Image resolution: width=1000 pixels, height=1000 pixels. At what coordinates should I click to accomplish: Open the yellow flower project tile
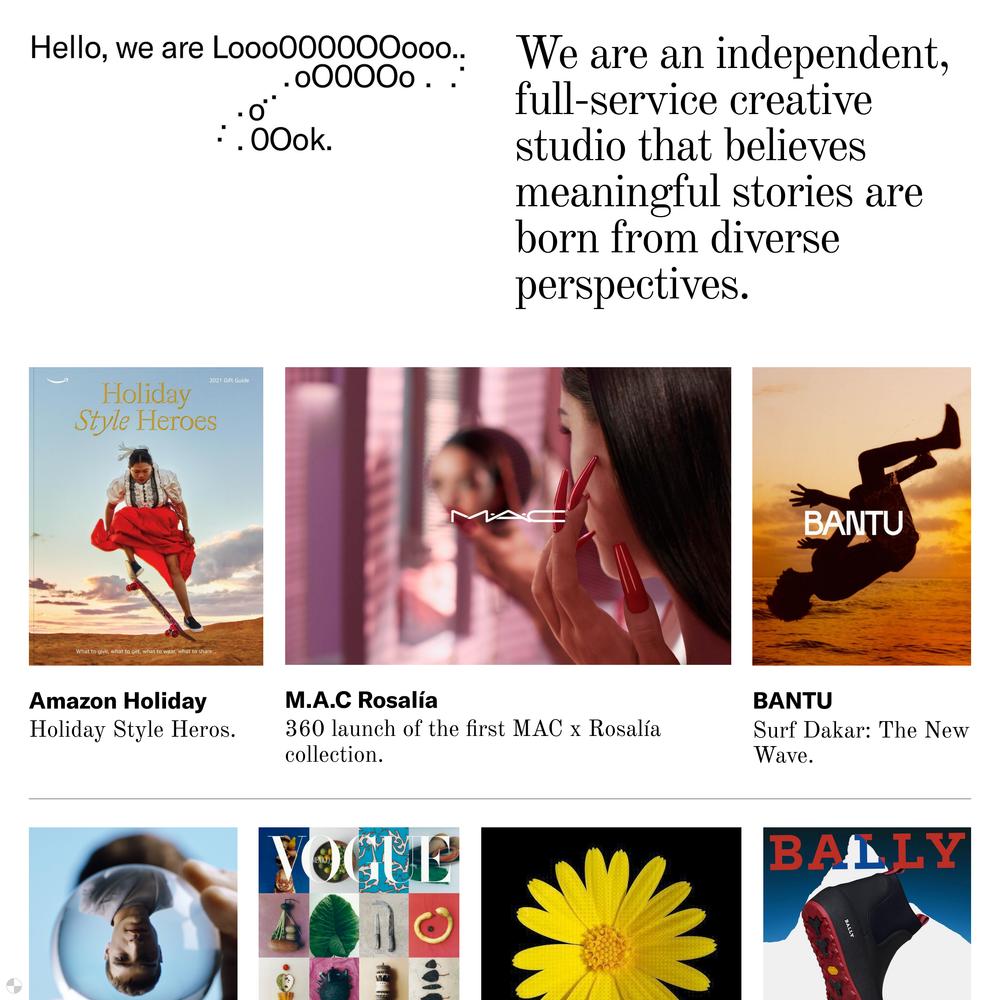pyautogui.click(x=611, y=912)
